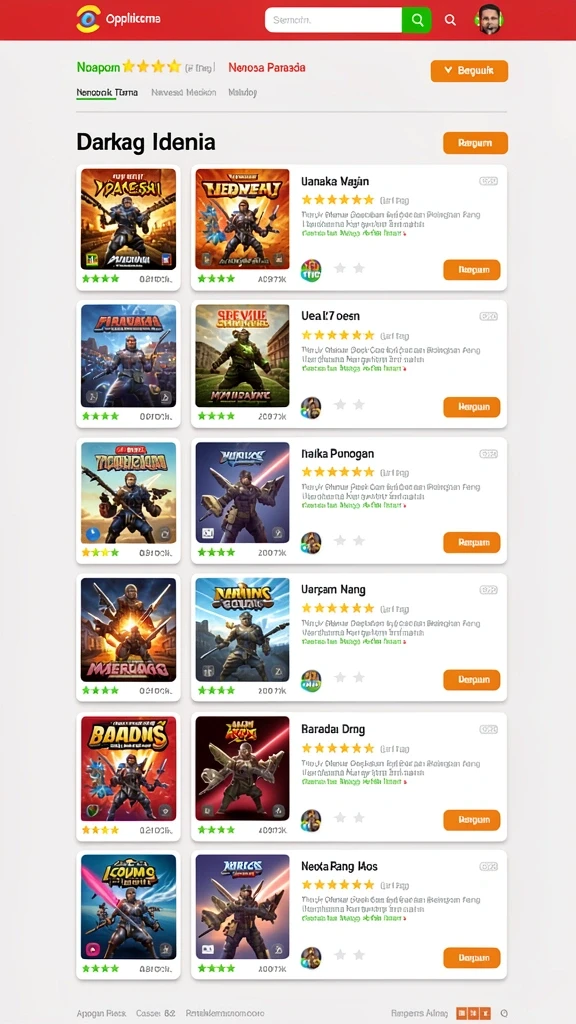Expand the orange Beguuk dropdown
This screenshot has width=576, height=1024.
[469, 71]
